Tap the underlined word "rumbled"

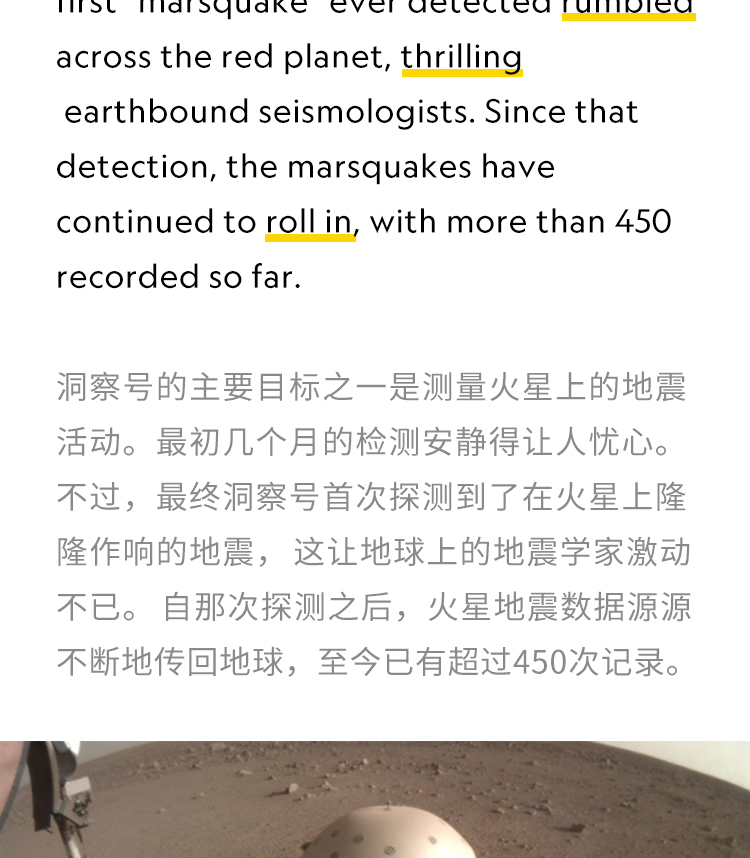tap(628, 8)
